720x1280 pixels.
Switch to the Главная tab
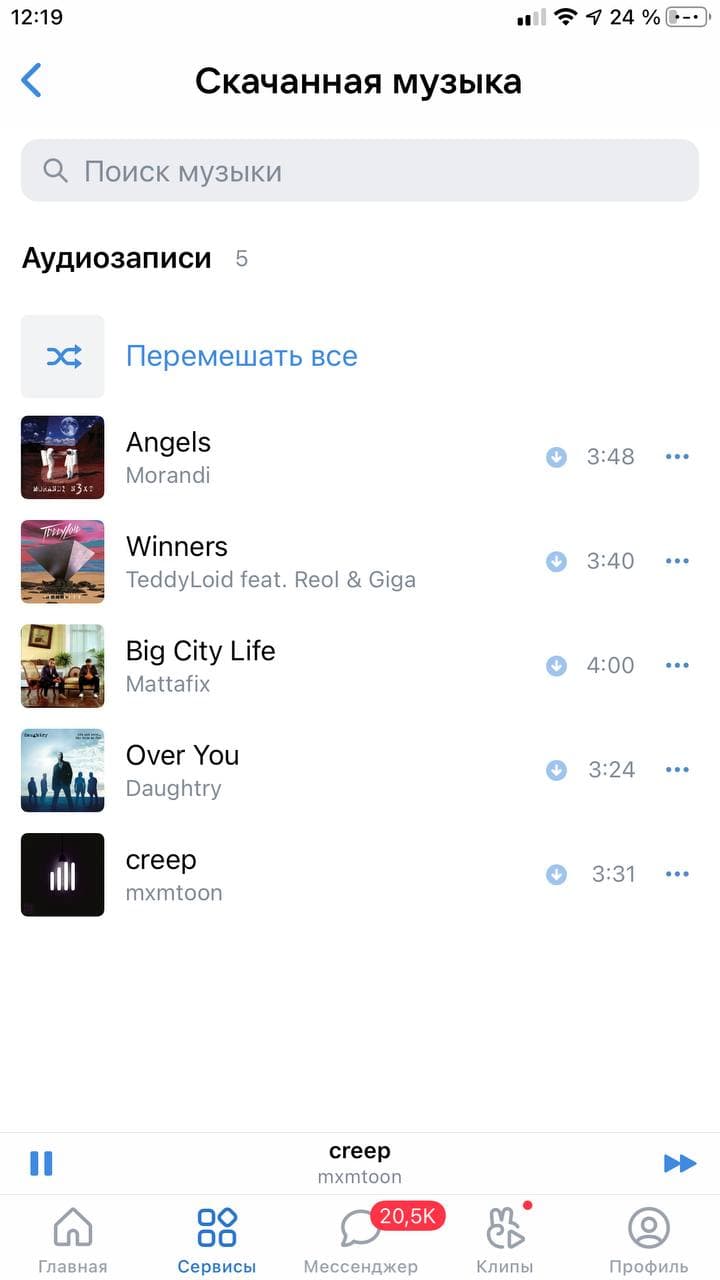pyautogui.click(x=73, y=1240)
